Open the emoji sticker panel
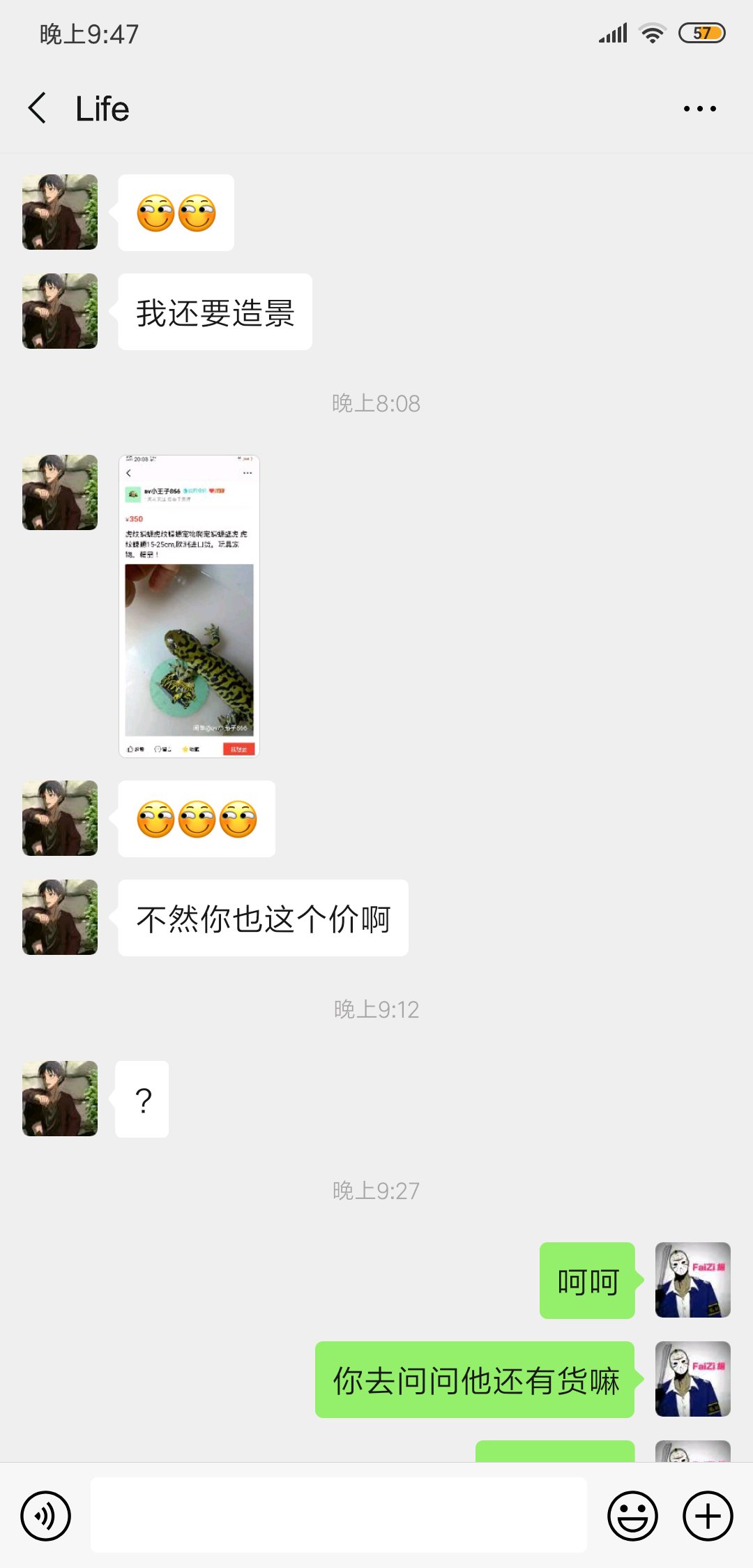Screen dimensions: 753x1568 pyautogui.click(x=632, y=1516)
